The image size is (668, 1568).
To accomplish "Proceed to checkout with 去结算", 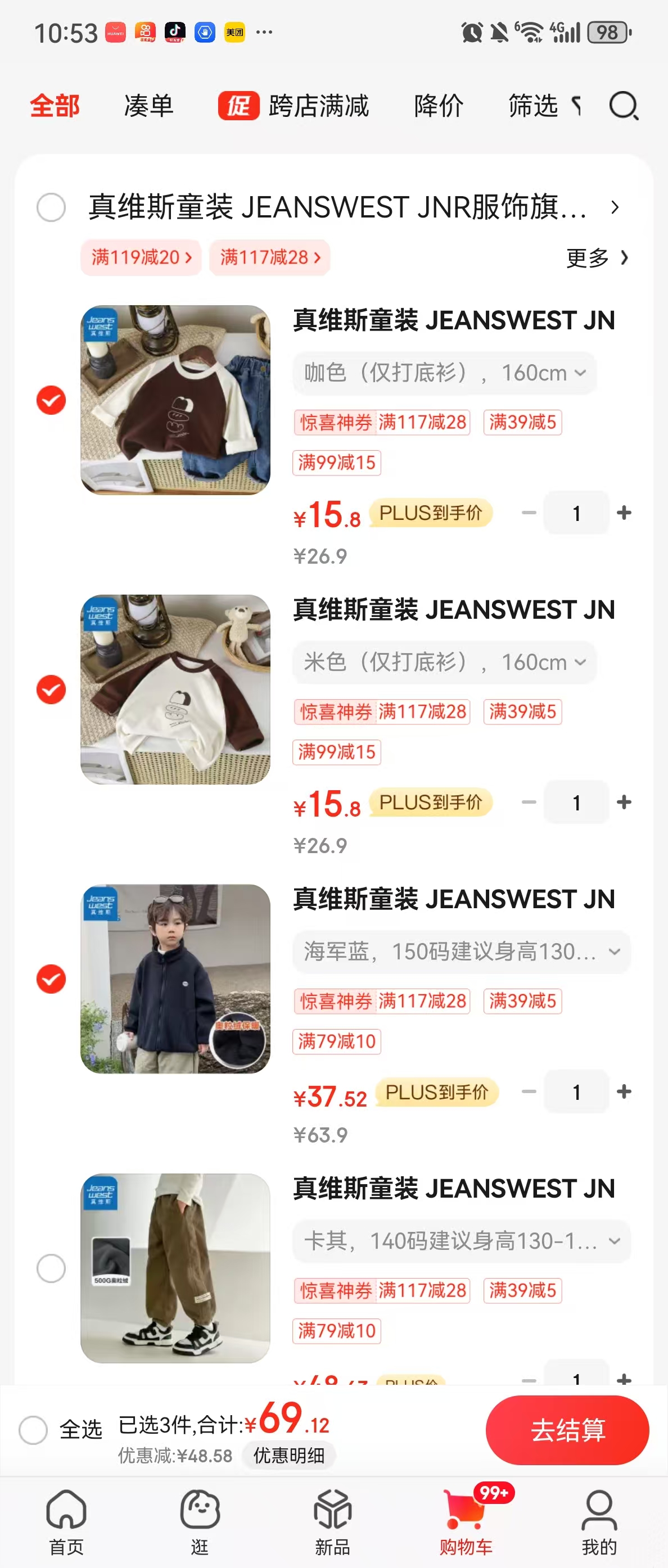I will [x=567, y=1430].
